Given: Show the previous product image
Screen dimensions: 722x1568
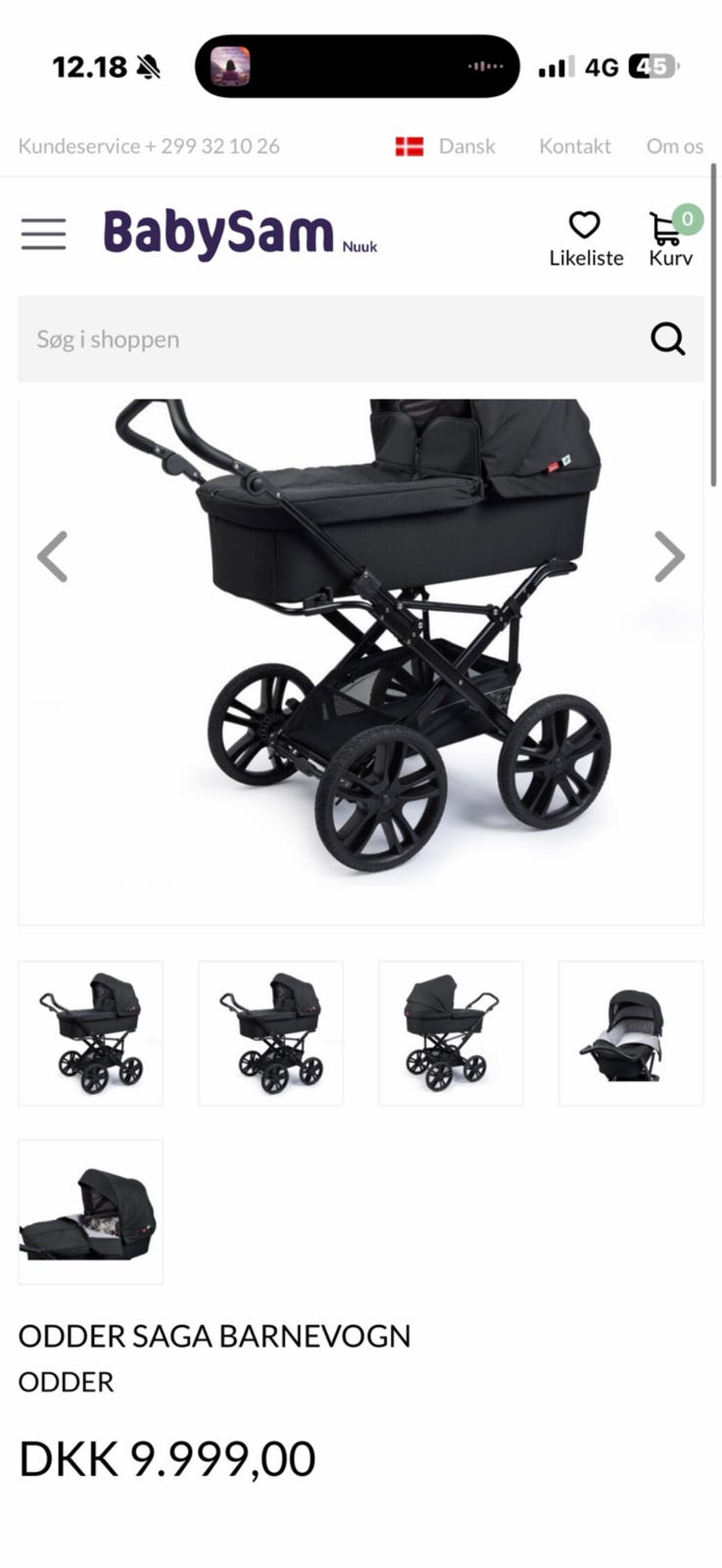Looking at the screenshot, I should click(x=52, y=557).
